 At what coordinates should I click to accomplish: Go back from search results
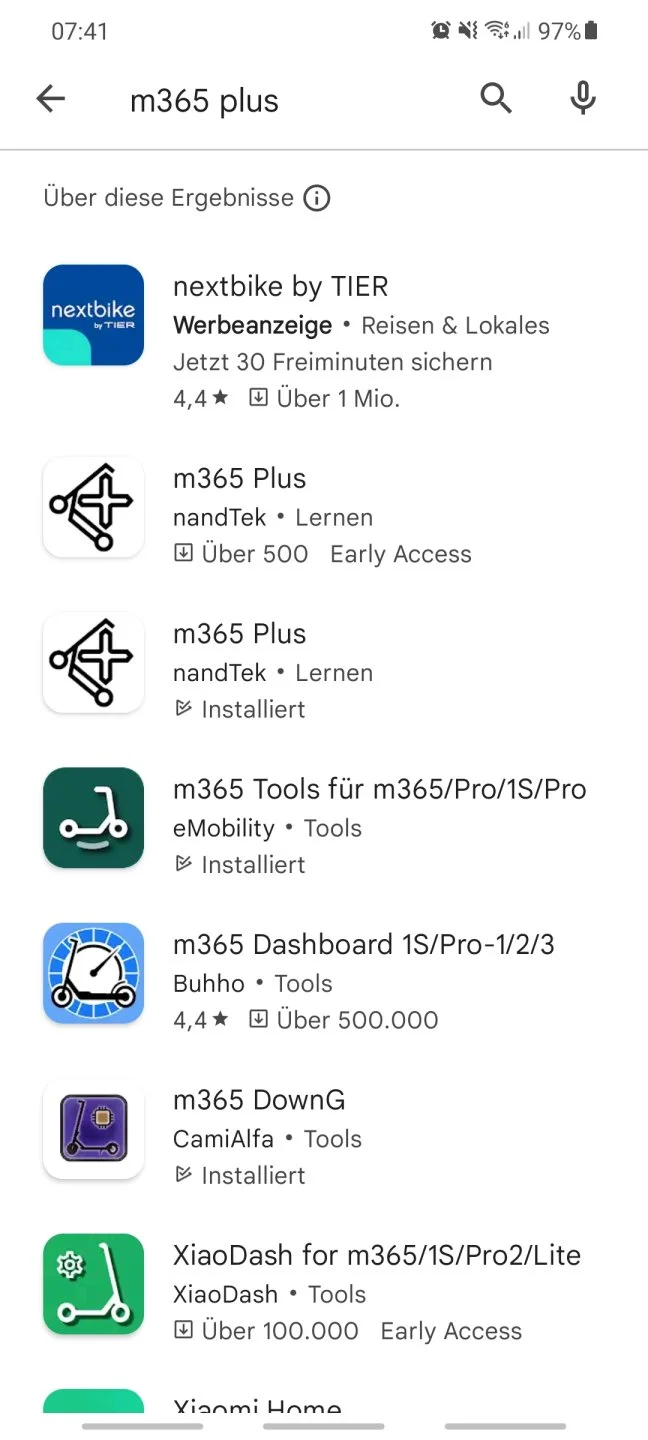point(50,98)
